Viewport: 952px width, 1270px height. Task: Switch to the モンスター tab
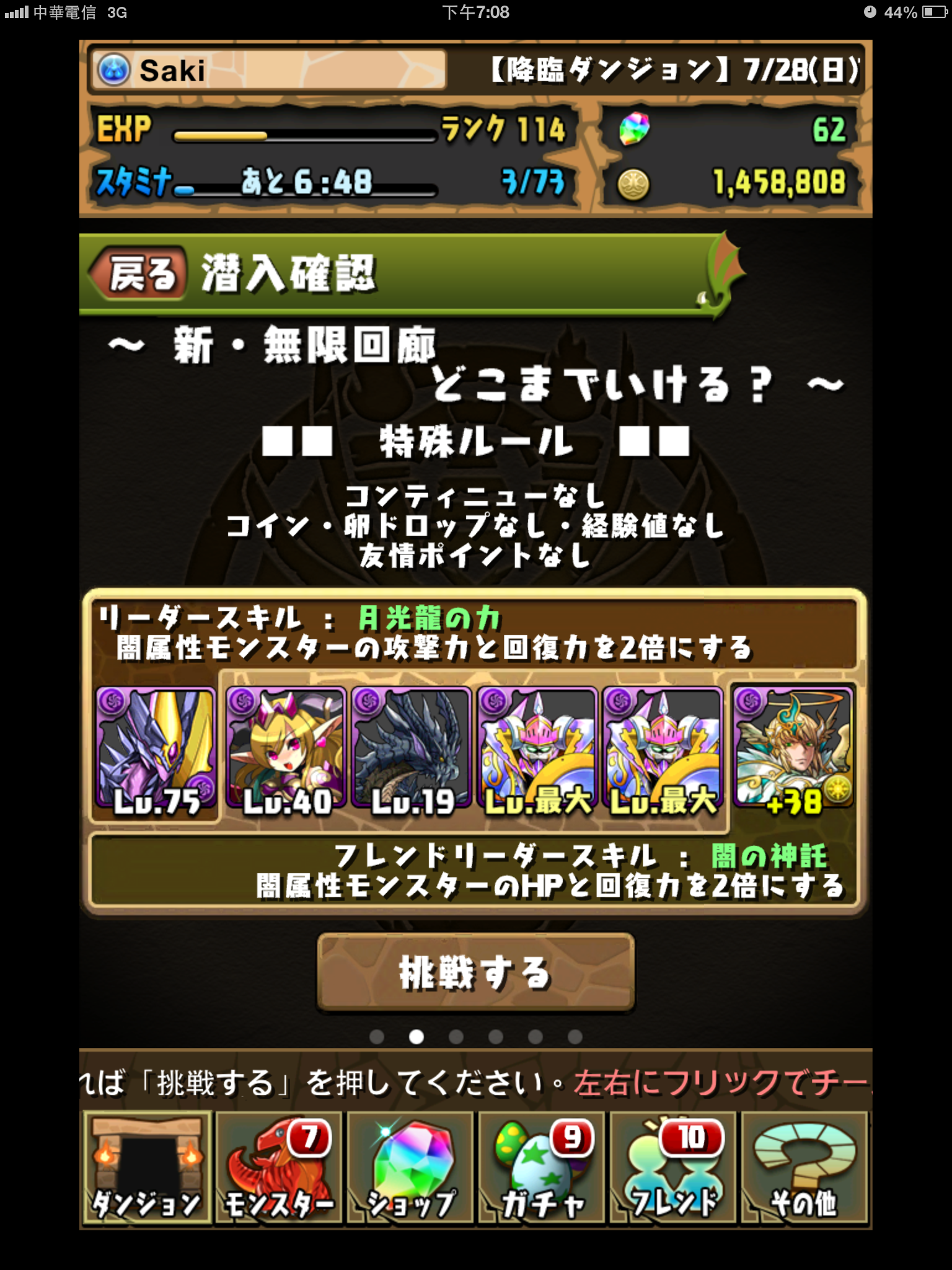pos(279,1167)
